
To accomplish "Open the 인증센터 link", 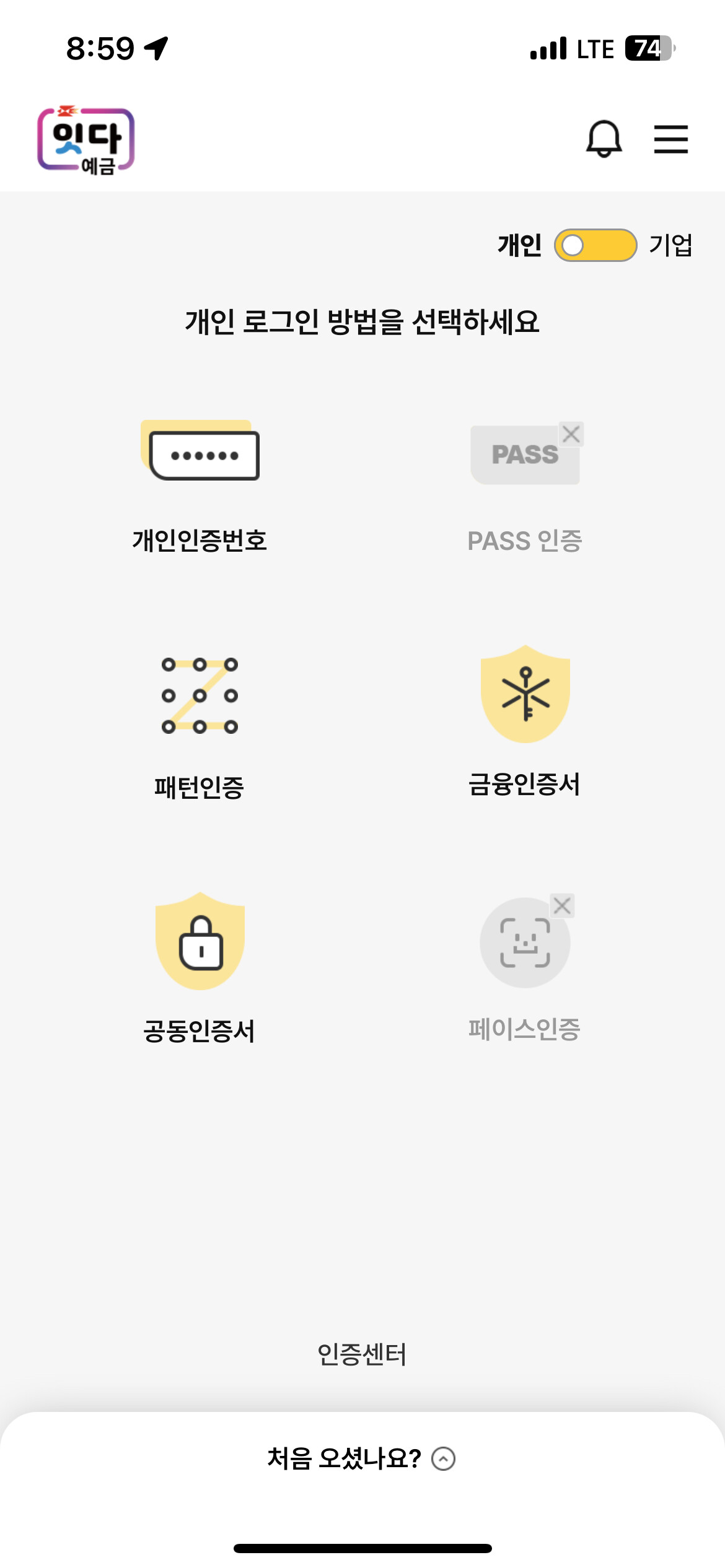I will point(362,1354).
